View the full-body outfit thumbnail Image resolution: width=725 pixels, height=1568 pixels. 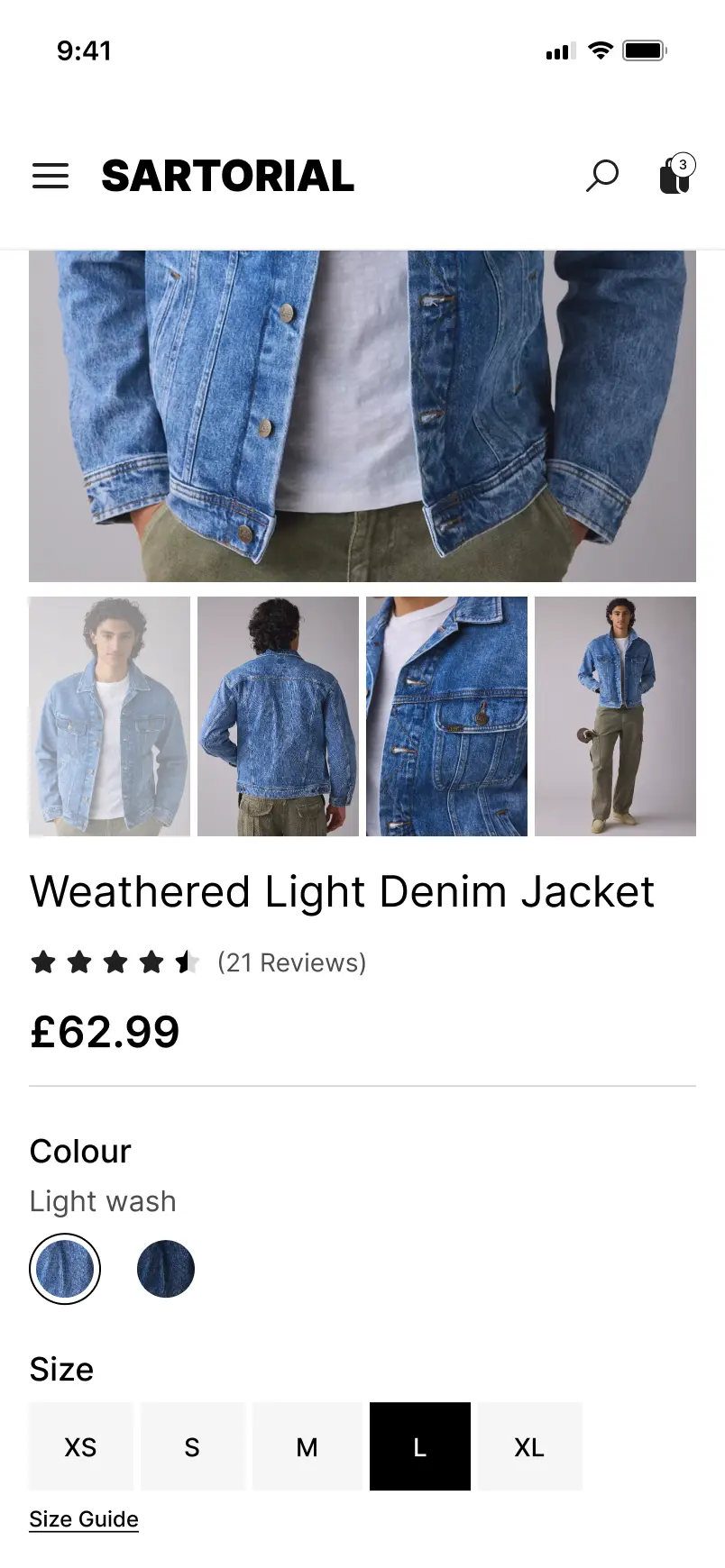615,716
